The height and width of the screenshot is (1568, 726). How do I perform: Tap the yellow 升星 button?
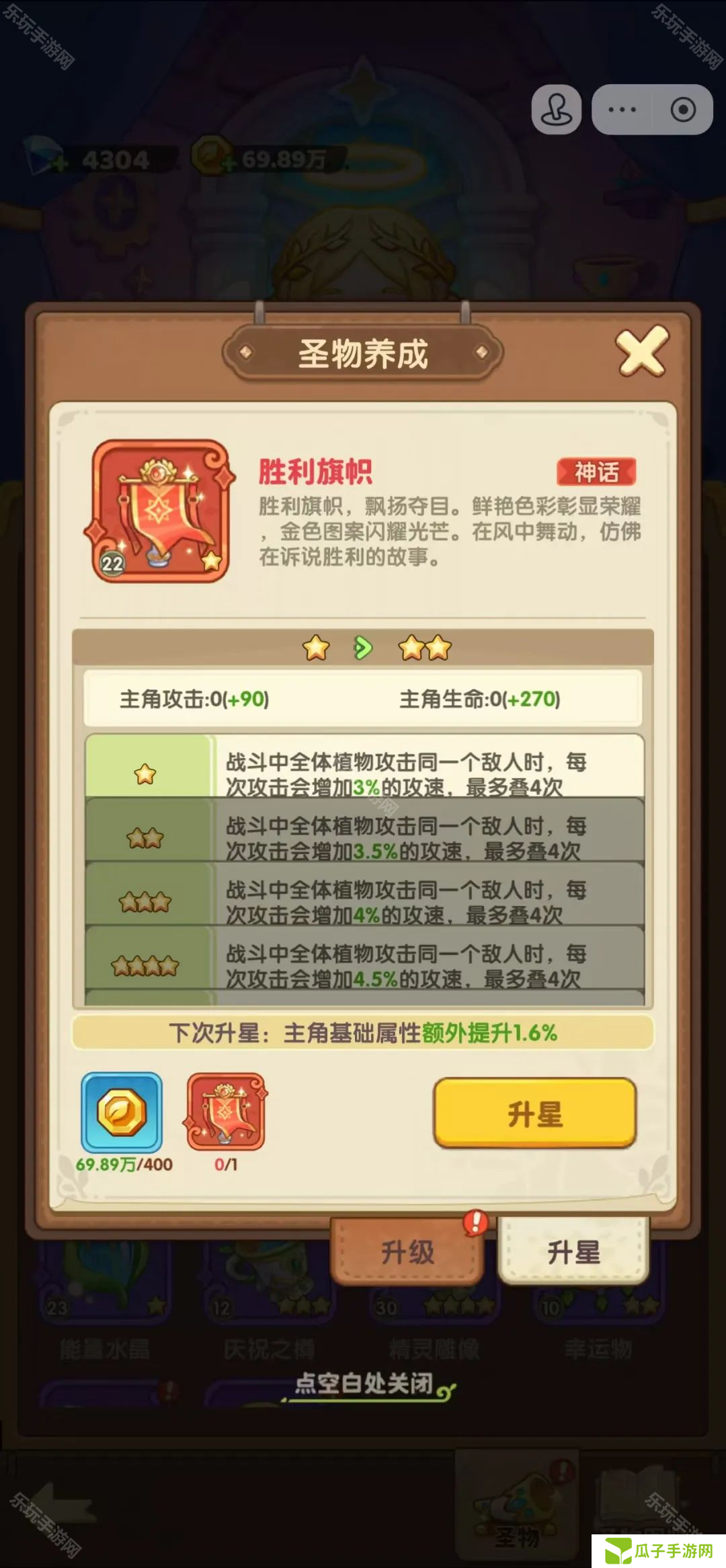pos(534,1114)
